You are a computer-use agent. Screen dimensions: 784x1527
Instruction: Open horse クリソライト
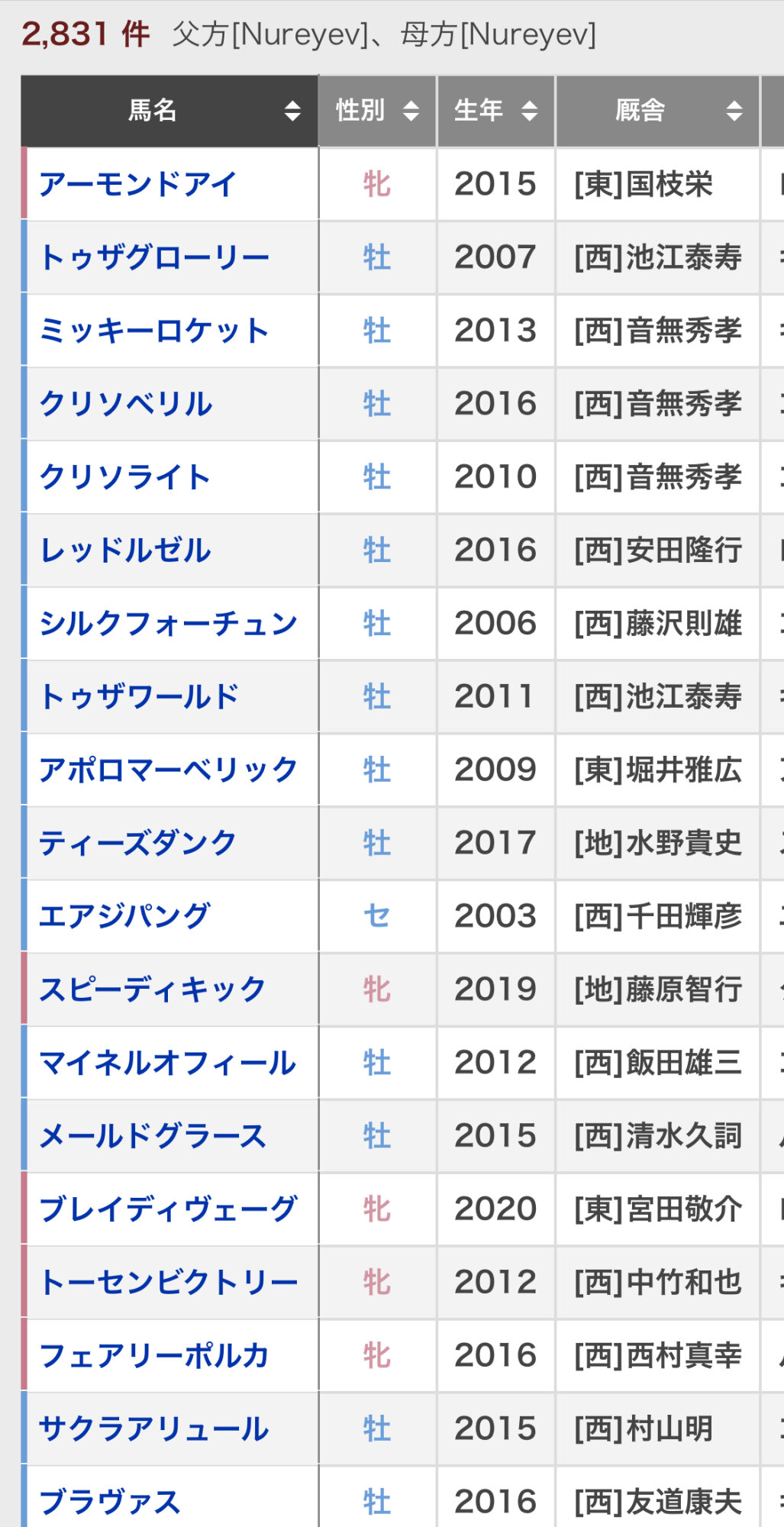124,477
